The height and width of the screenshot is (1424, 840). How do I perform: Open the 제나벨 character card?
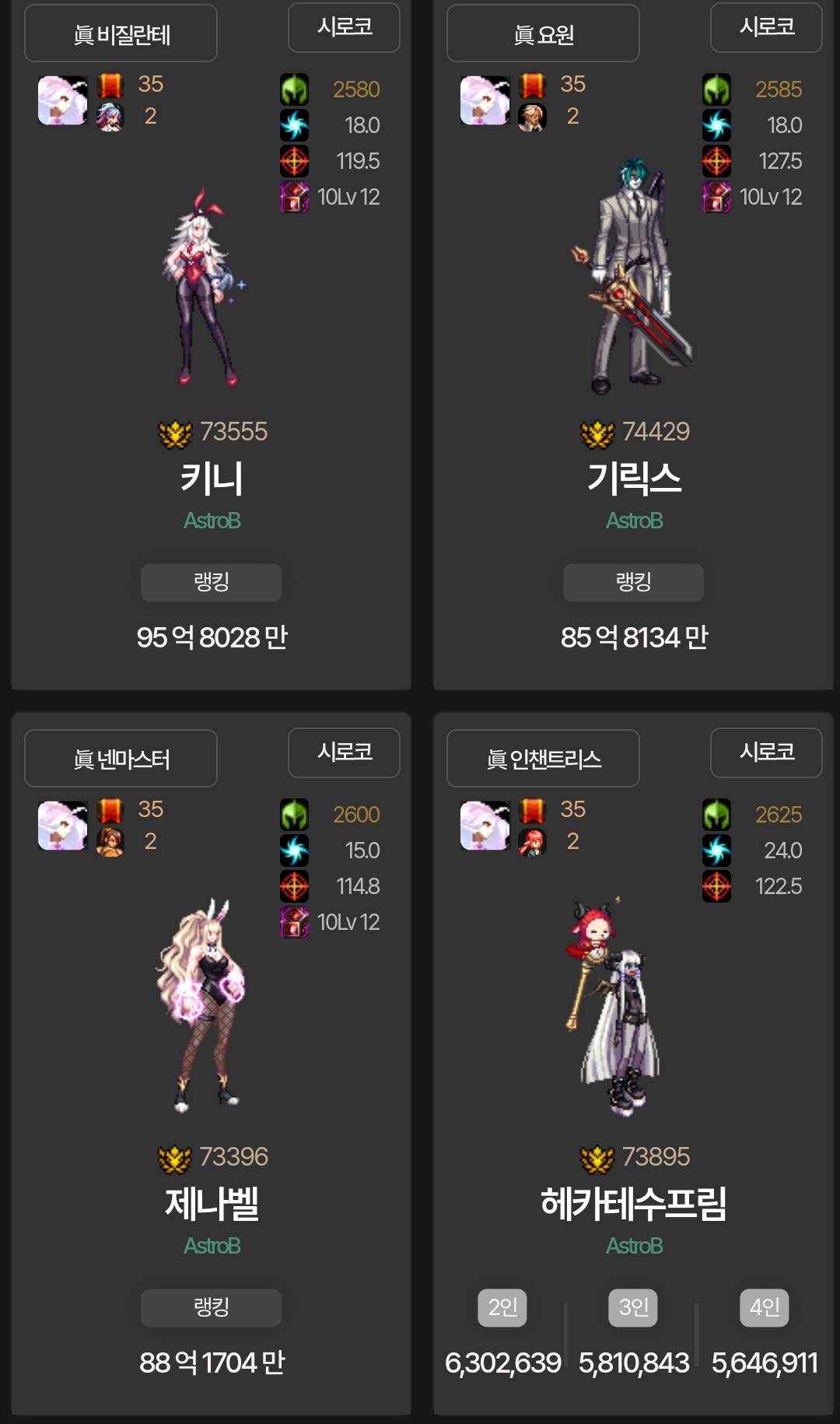pos(211,1203)
